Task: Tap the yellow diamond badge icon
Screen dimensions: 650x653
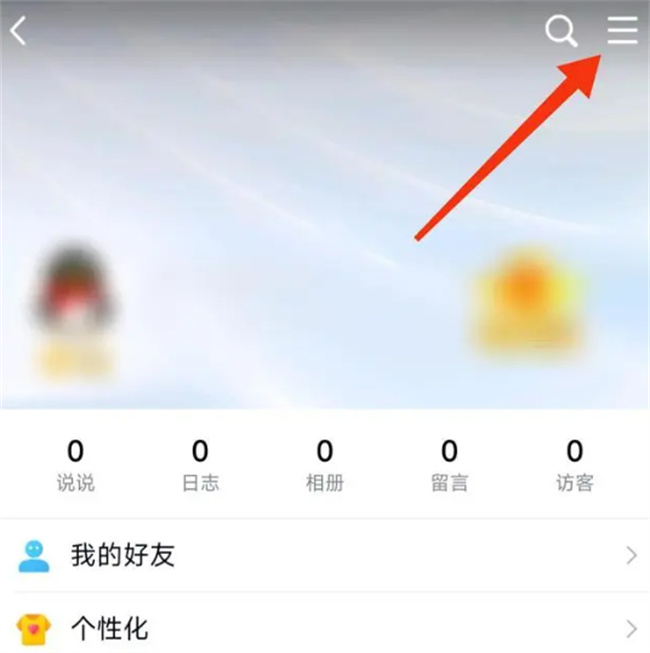Action: coord(526,302)
